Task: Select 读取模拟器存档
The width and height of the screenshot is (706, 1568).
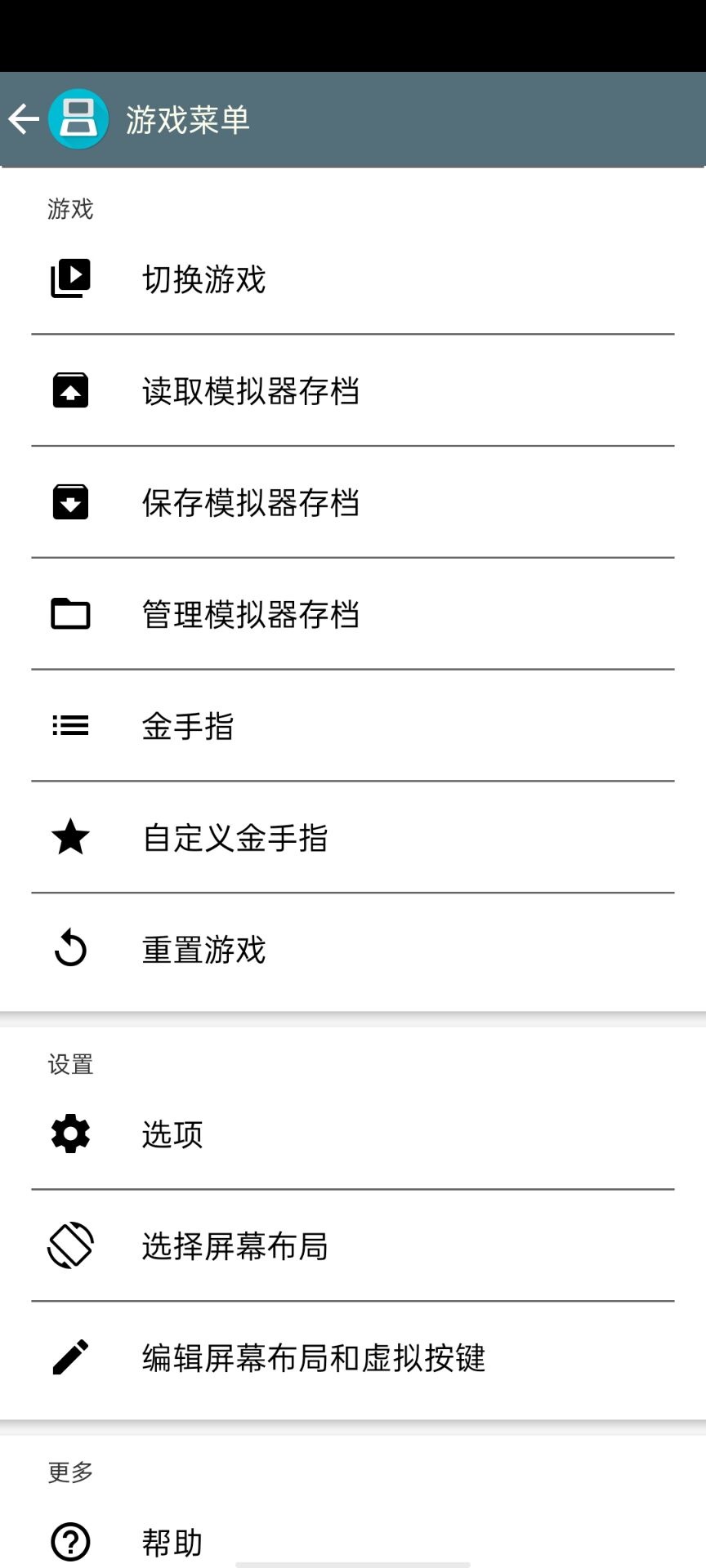Action: pos(353,390)
